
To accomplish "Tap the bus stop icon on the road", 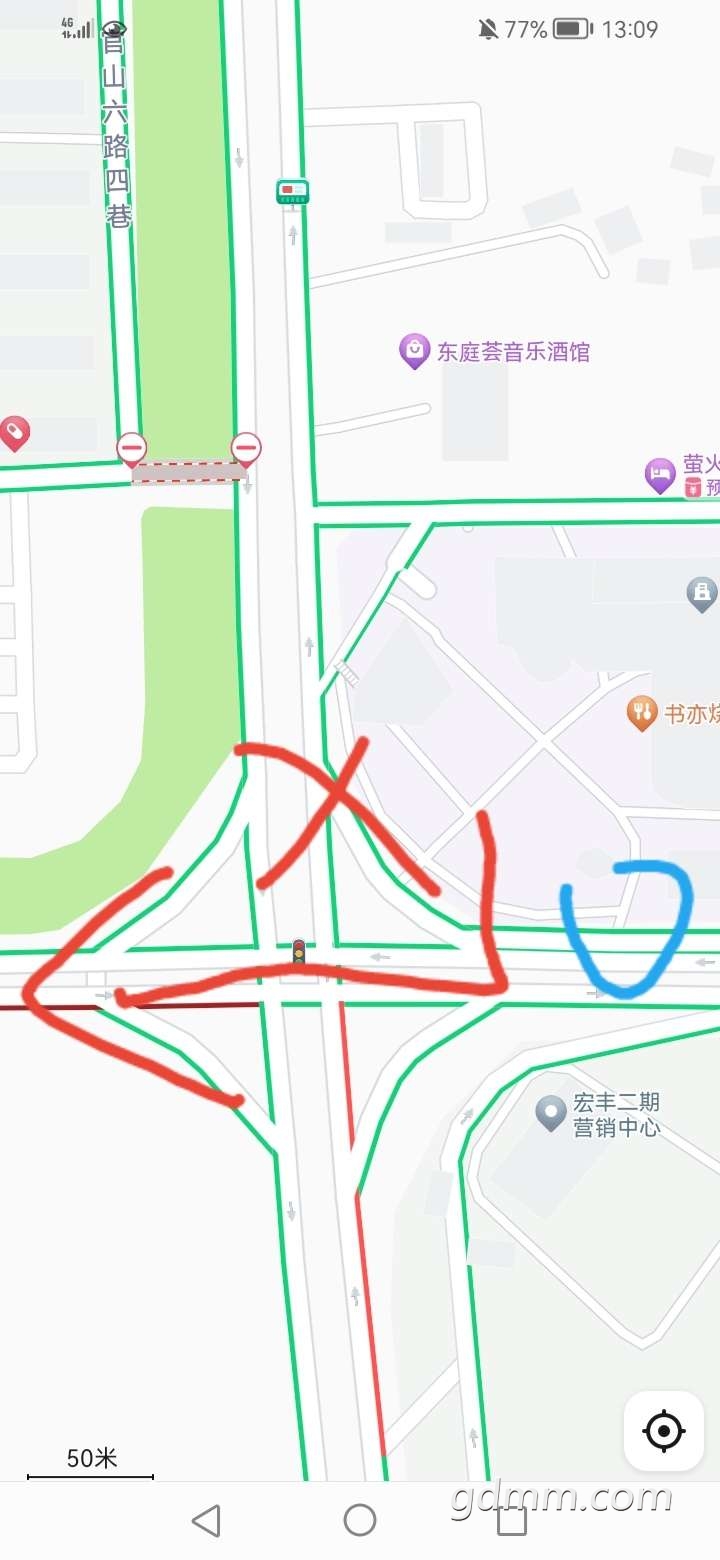I will [x=293, y=192].
